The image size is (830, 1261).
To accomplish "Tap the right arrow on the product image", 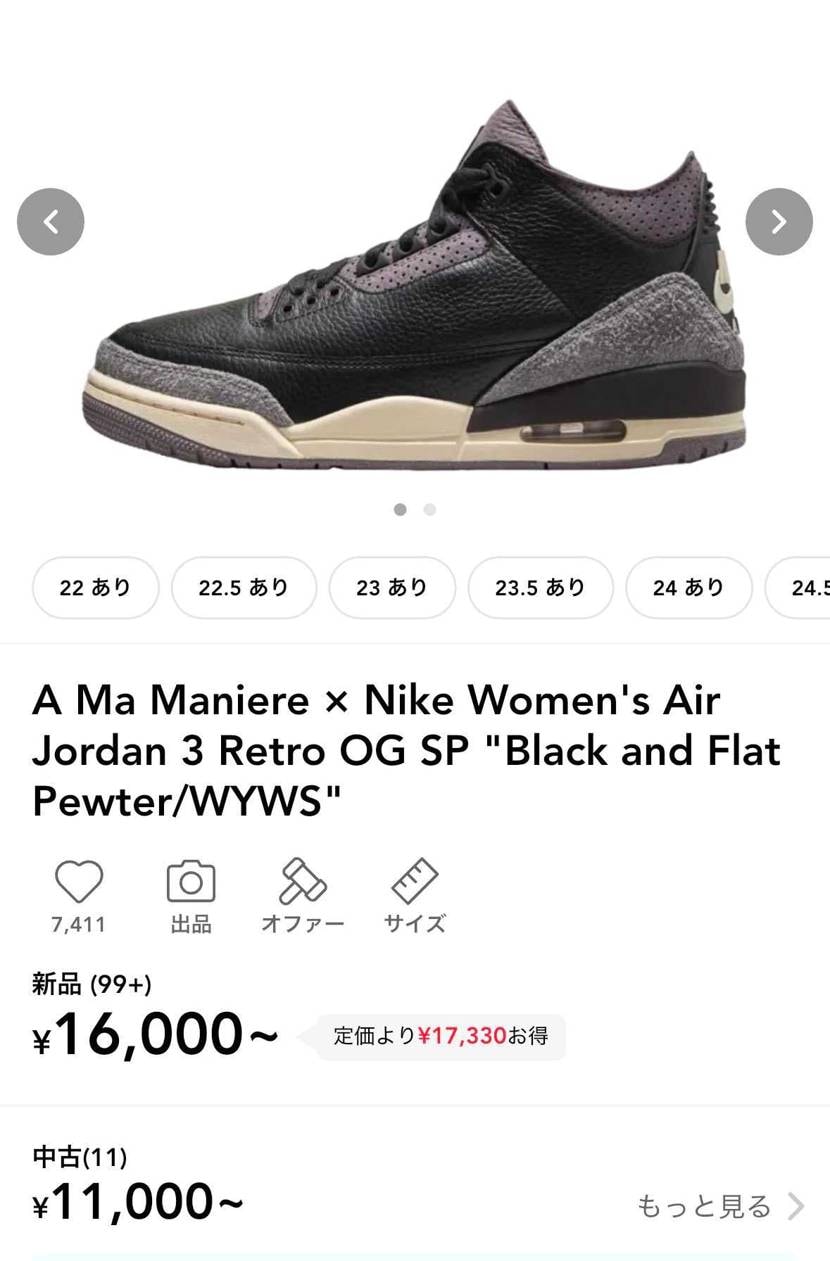I will click(778, 221).
